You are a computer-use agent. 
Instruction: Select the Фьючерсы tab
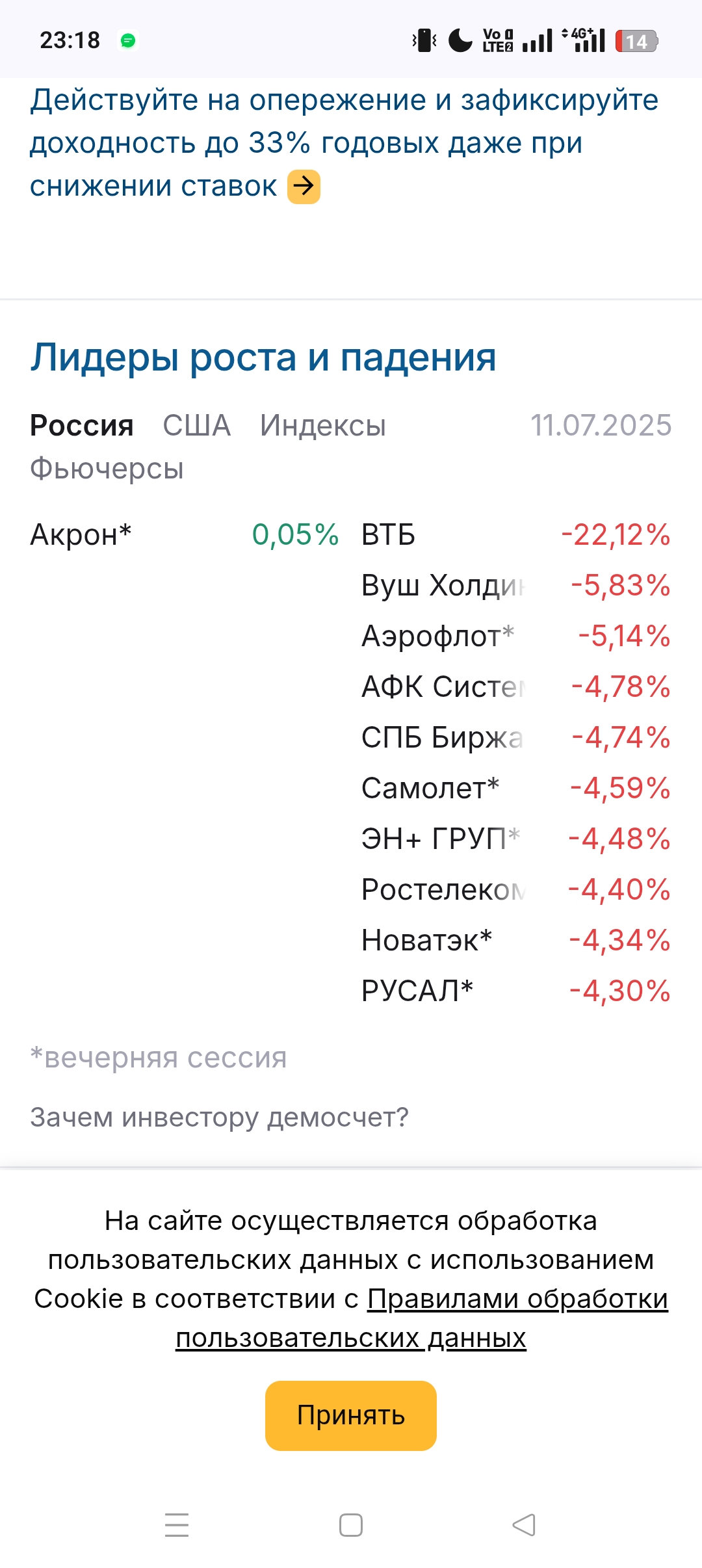coord(107,469)
